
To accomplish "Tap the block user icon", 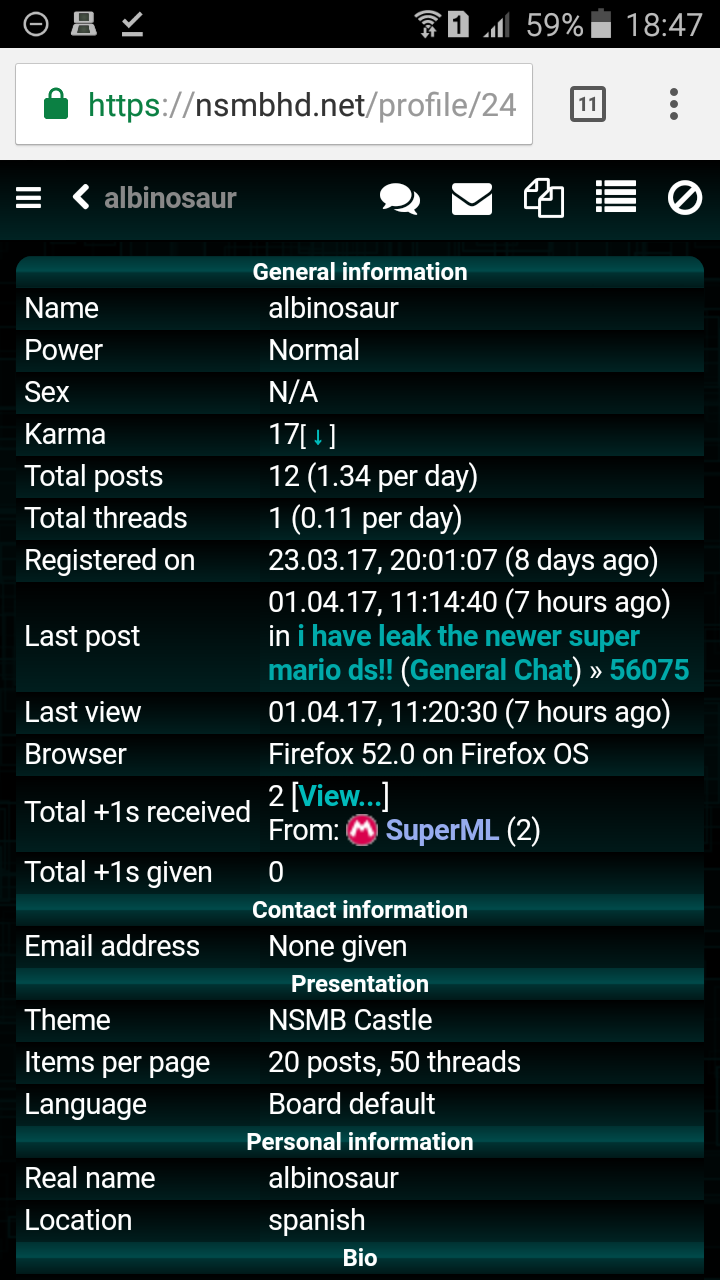I will [685, 198].
